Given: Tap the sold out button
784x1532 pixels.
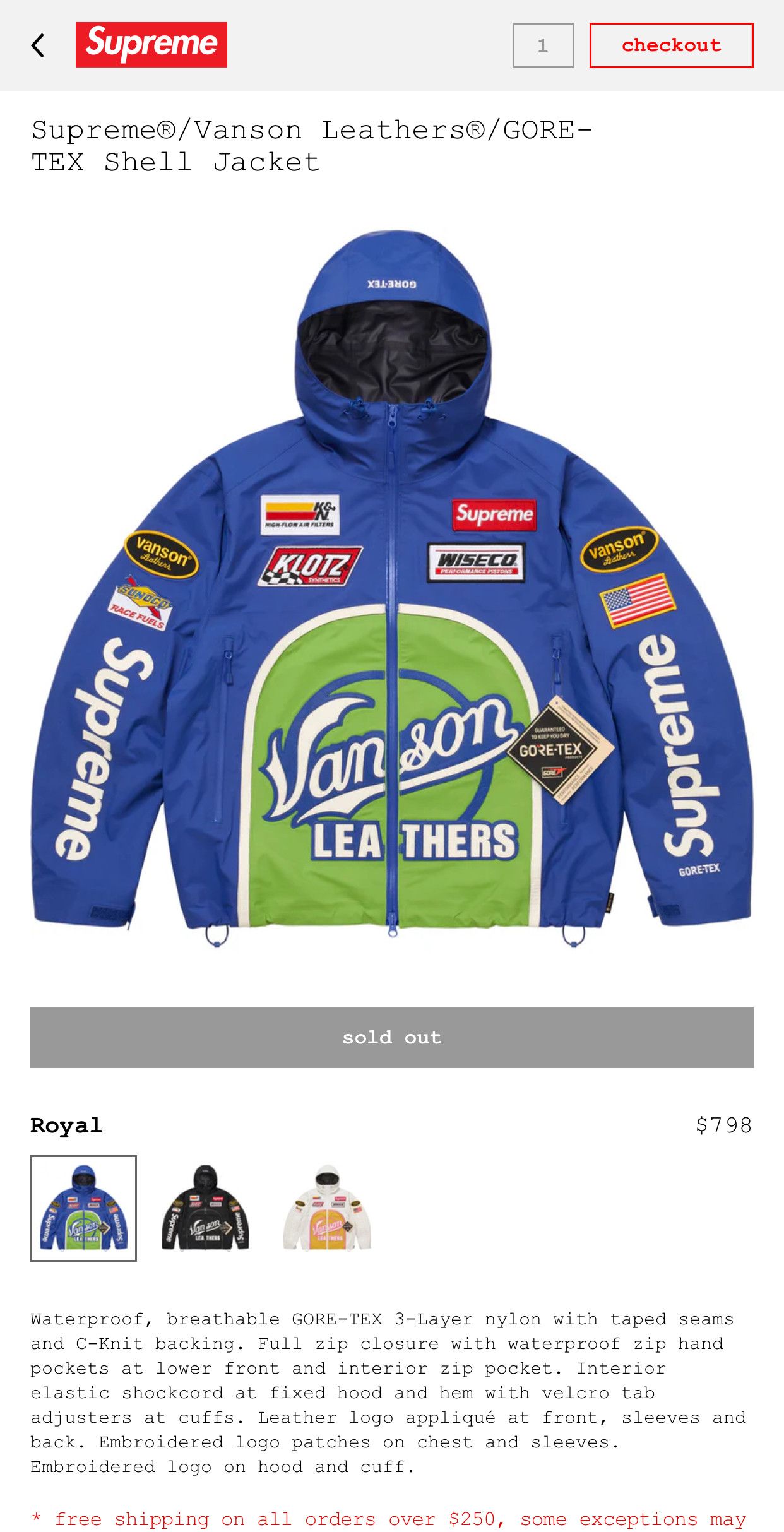Looking at the screenshot, I should pyautogui.click(x=392, y=1037).
